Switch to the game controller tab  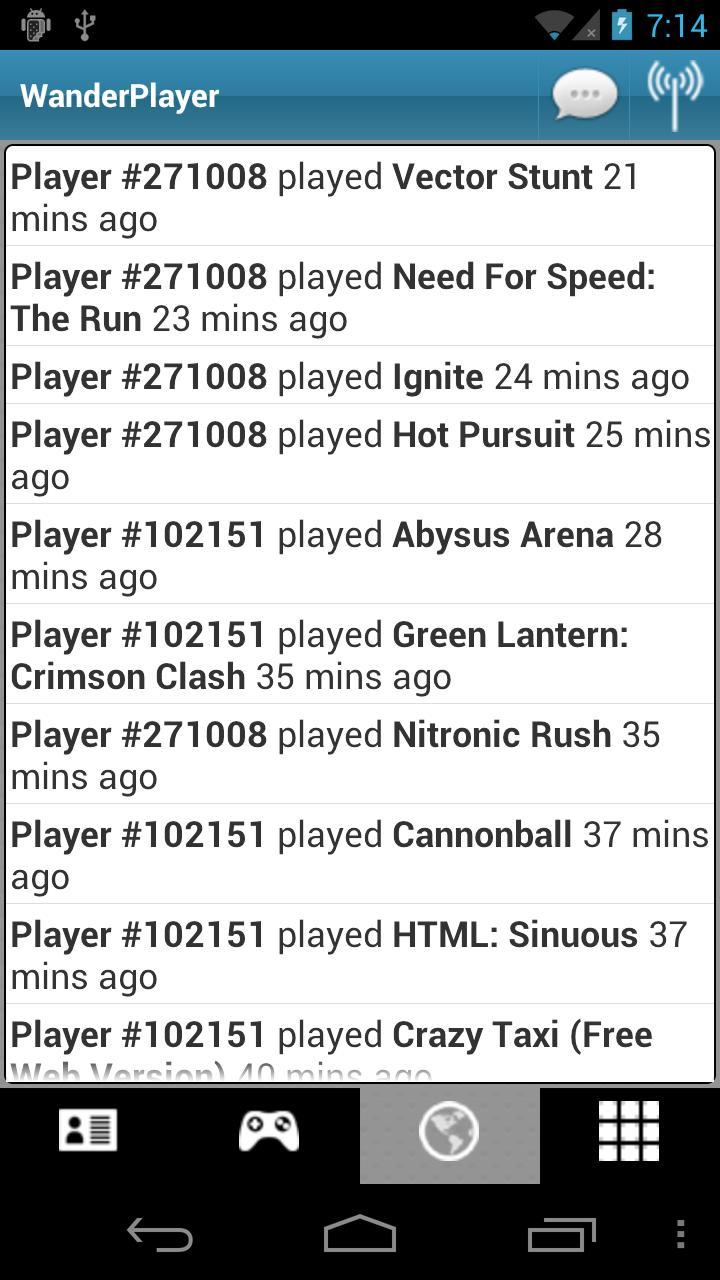click(x=269, y=1131)
